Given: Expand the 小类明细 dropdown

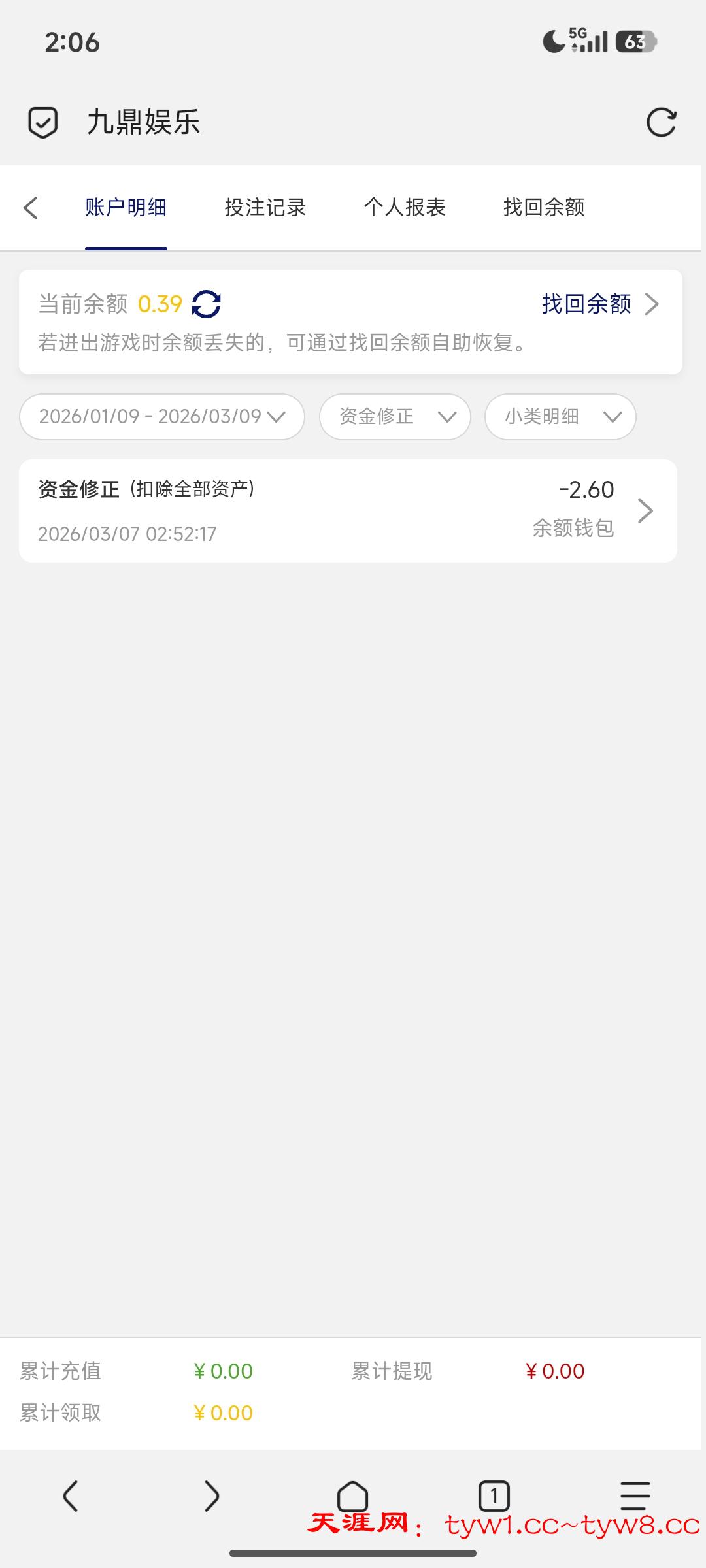Looking at the screenshot, I should [560, 417].
